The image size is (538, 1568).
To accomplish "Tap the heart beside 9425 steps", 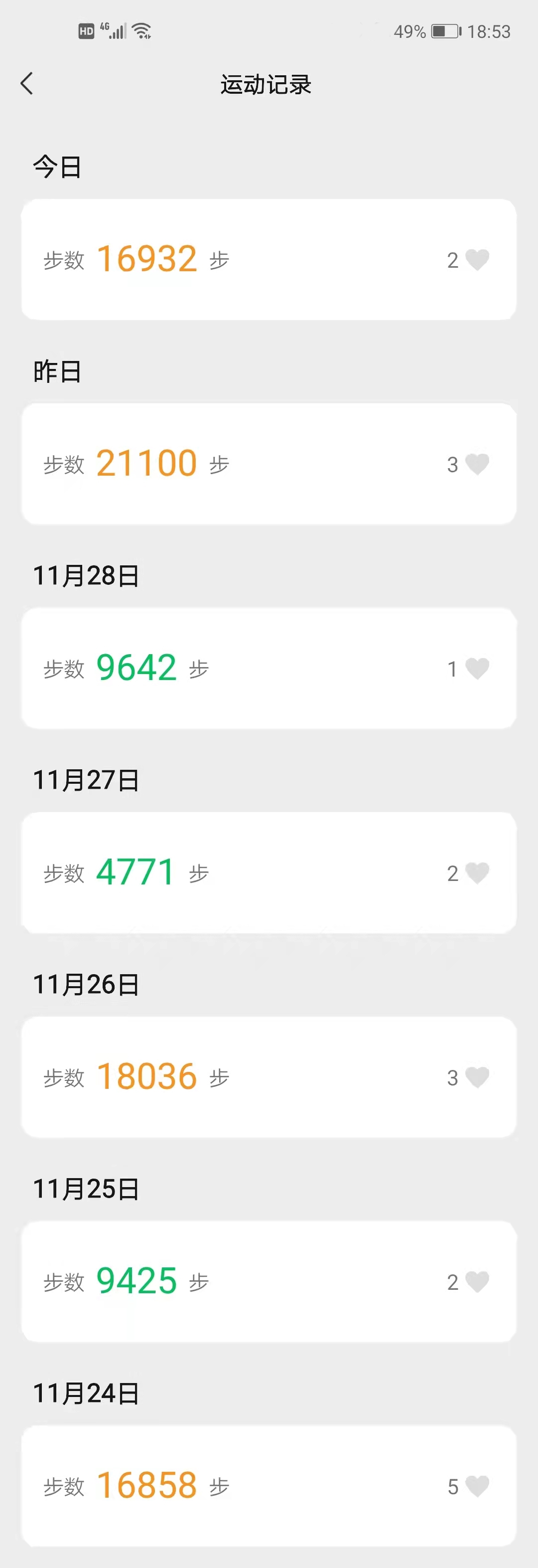I will [477, 1282].
